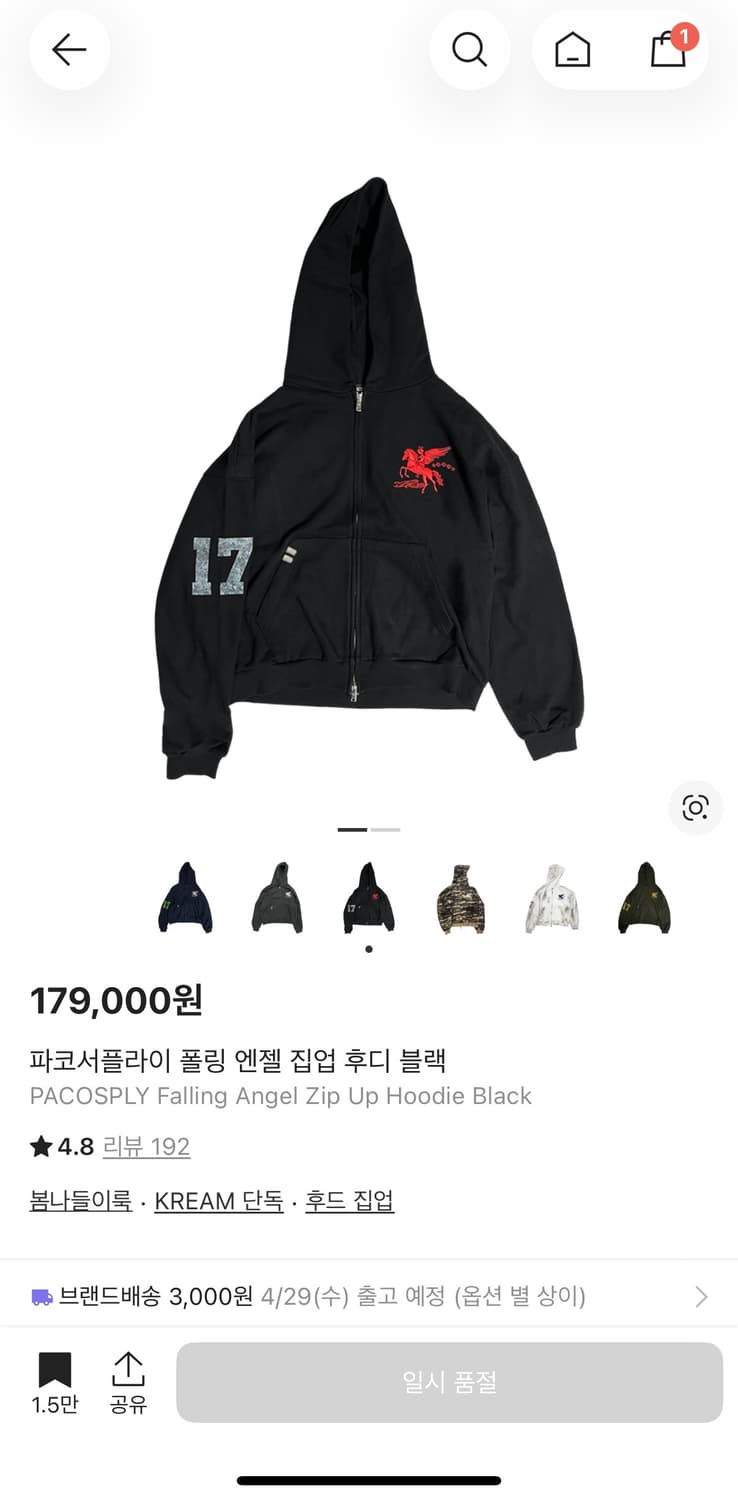Tap the back arrow icon
The image size is (738, 1500).
coord(69,49)
